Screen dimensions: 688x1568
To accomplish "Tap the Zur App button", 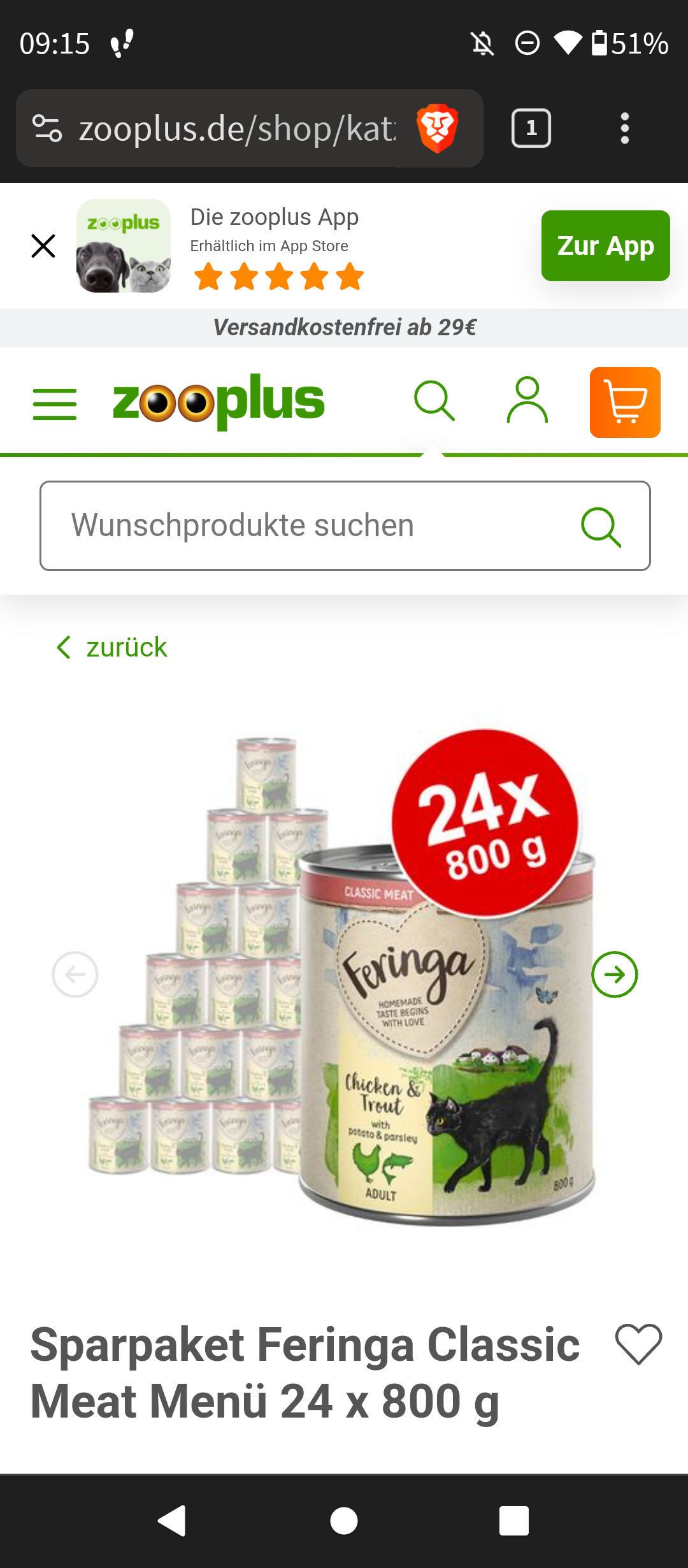I will (605, 246).
